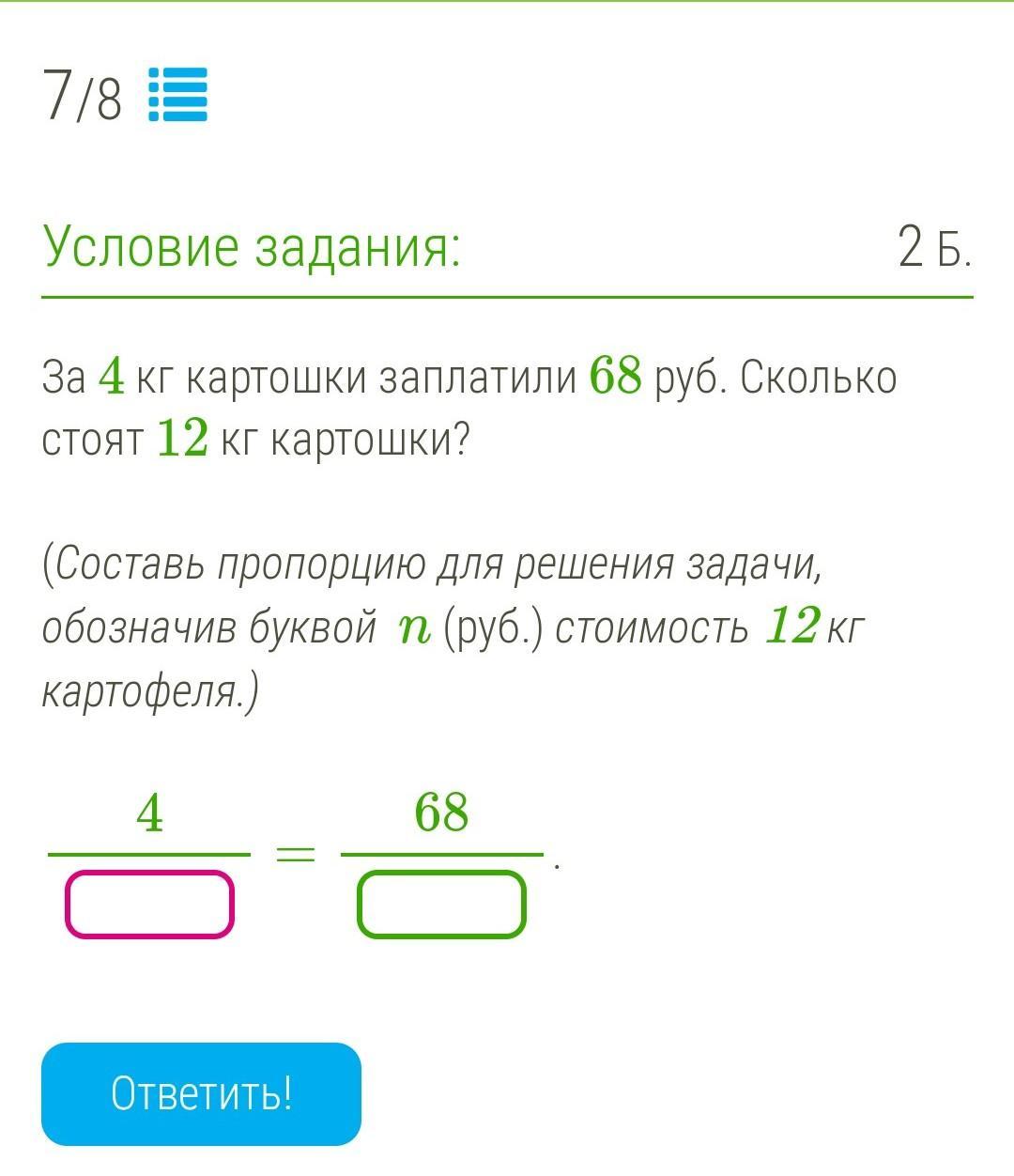Tap the denominator field under 4
1014x1176 pixels.
(149, 905)
